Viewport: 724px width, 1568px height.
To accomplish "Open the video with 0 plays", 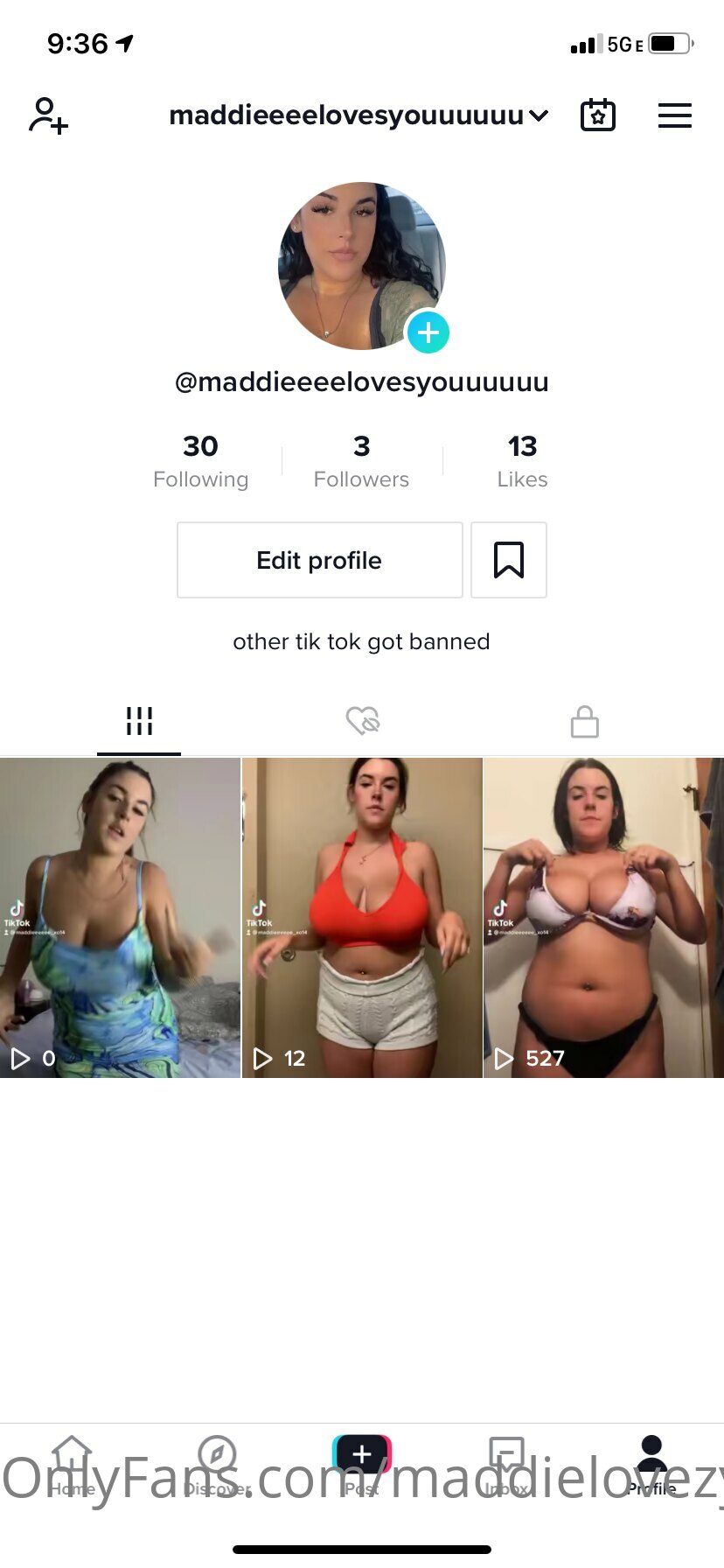I will (x=120, y=918).
